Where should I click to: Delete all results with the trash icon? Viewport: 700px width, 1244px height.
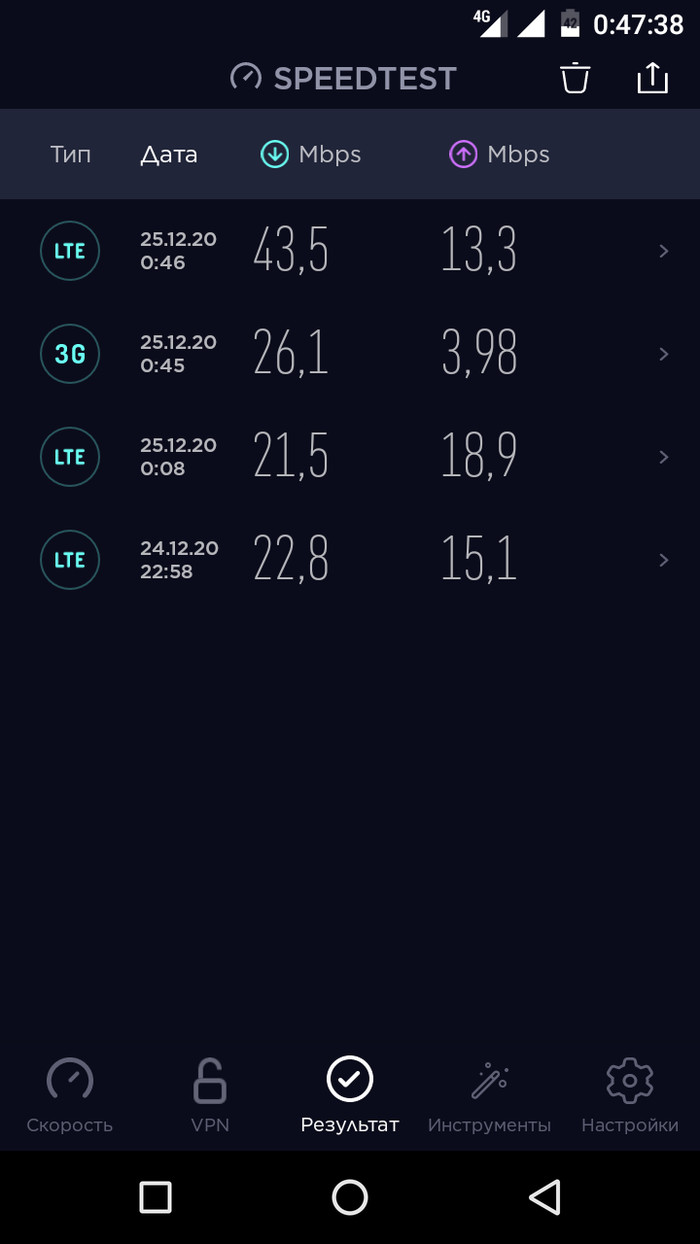coord(575,78)
